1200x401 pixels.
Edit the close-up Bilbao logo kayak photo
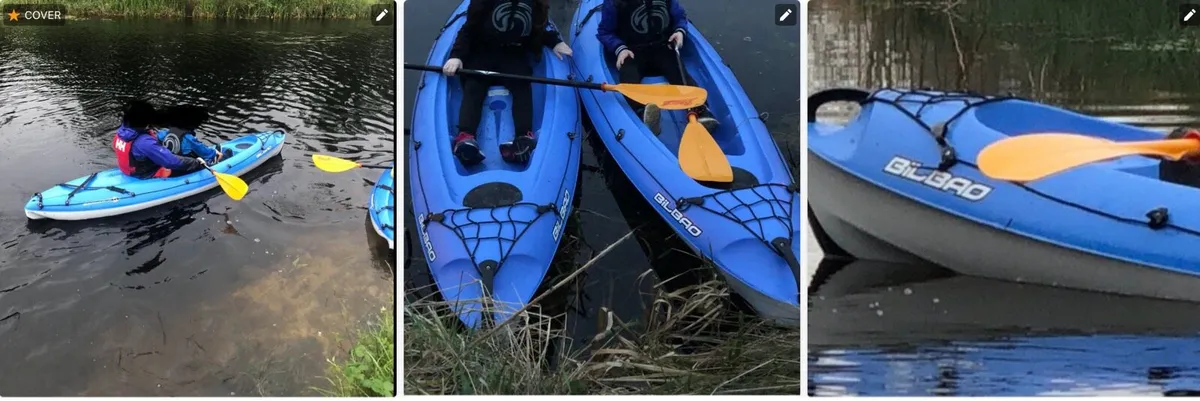[x=1188, y=15]
